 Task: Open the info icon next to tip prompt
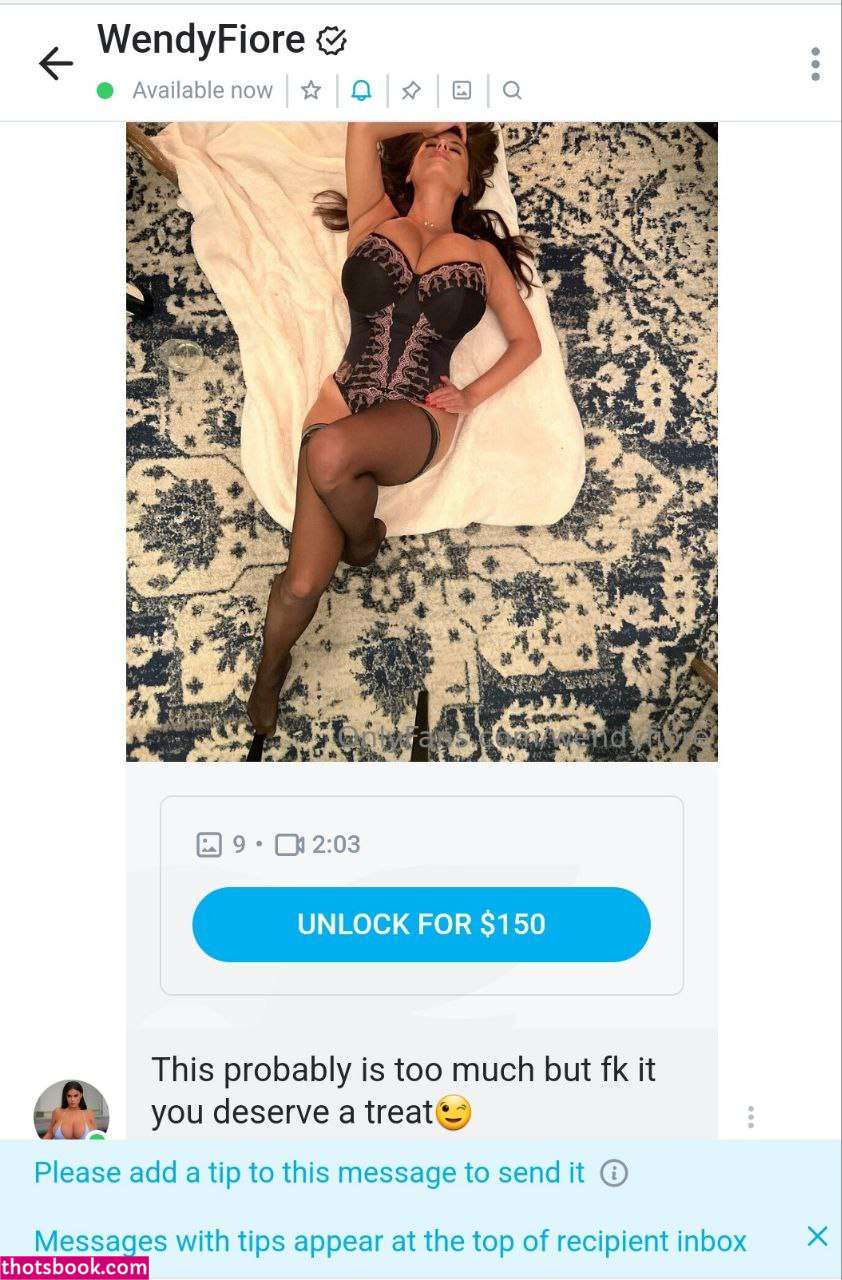(x=615, y=1172)
